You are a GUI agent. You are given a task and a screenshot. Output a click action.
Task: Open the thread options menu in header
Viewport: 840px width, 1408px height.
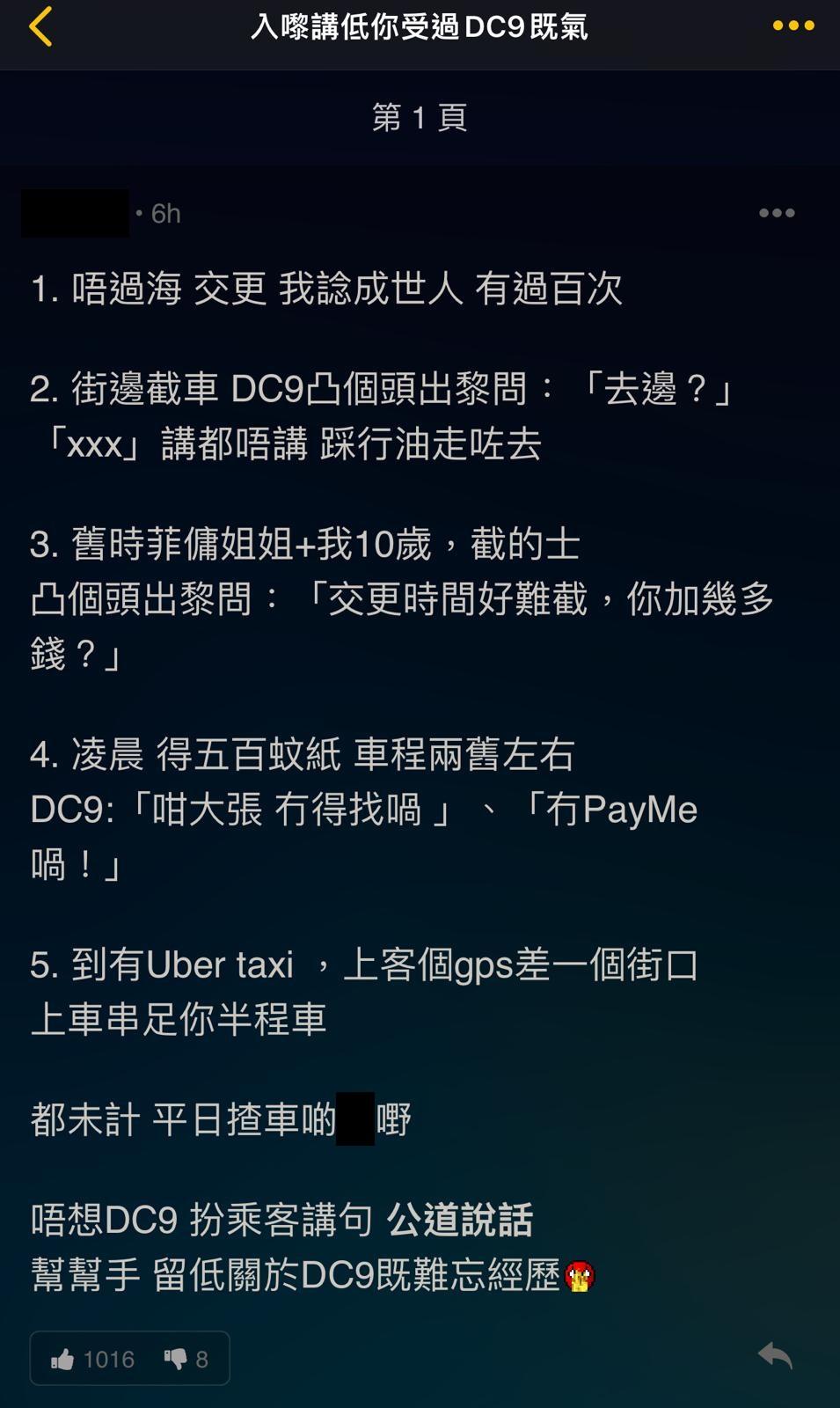coord(793,26)
